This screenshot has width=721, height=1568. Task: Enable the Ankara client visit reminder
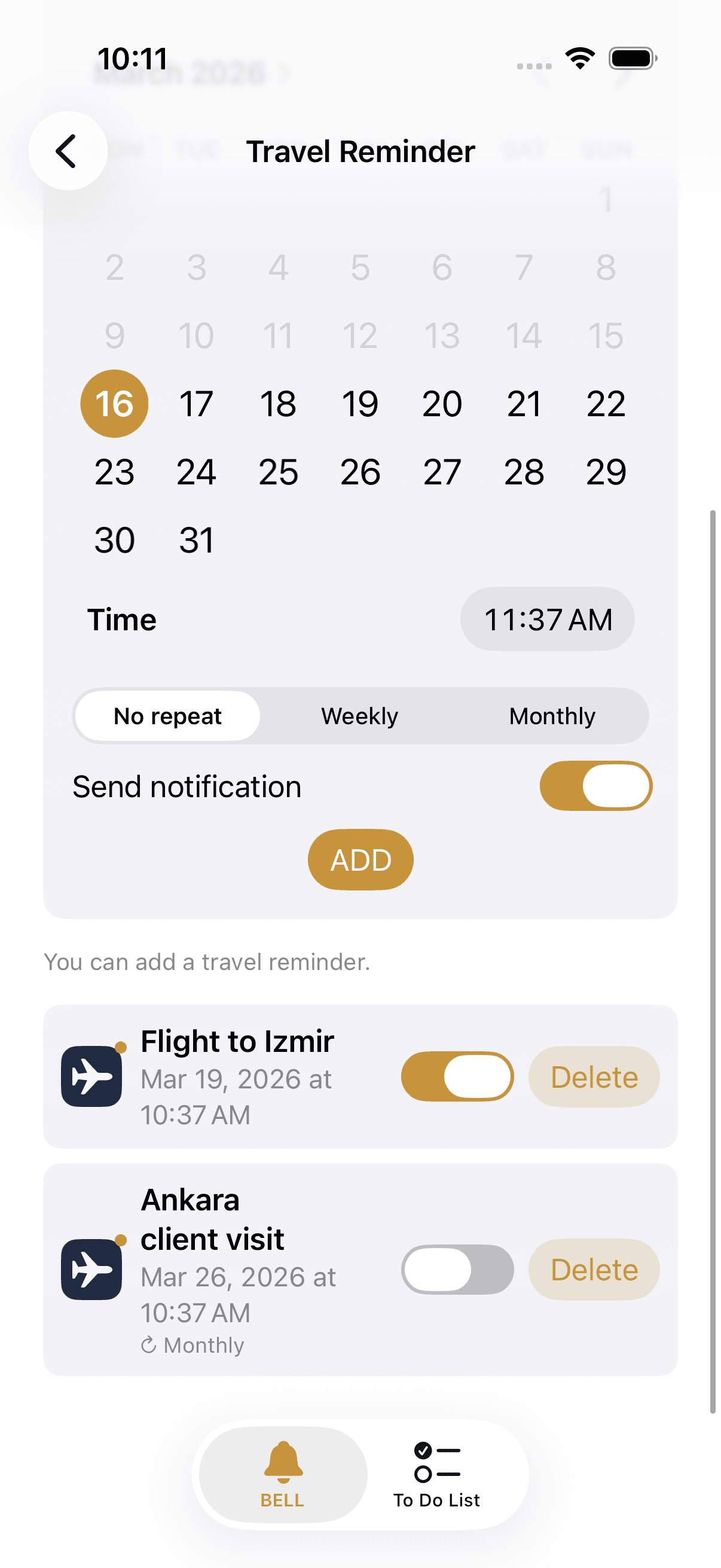click(457, 1269)
